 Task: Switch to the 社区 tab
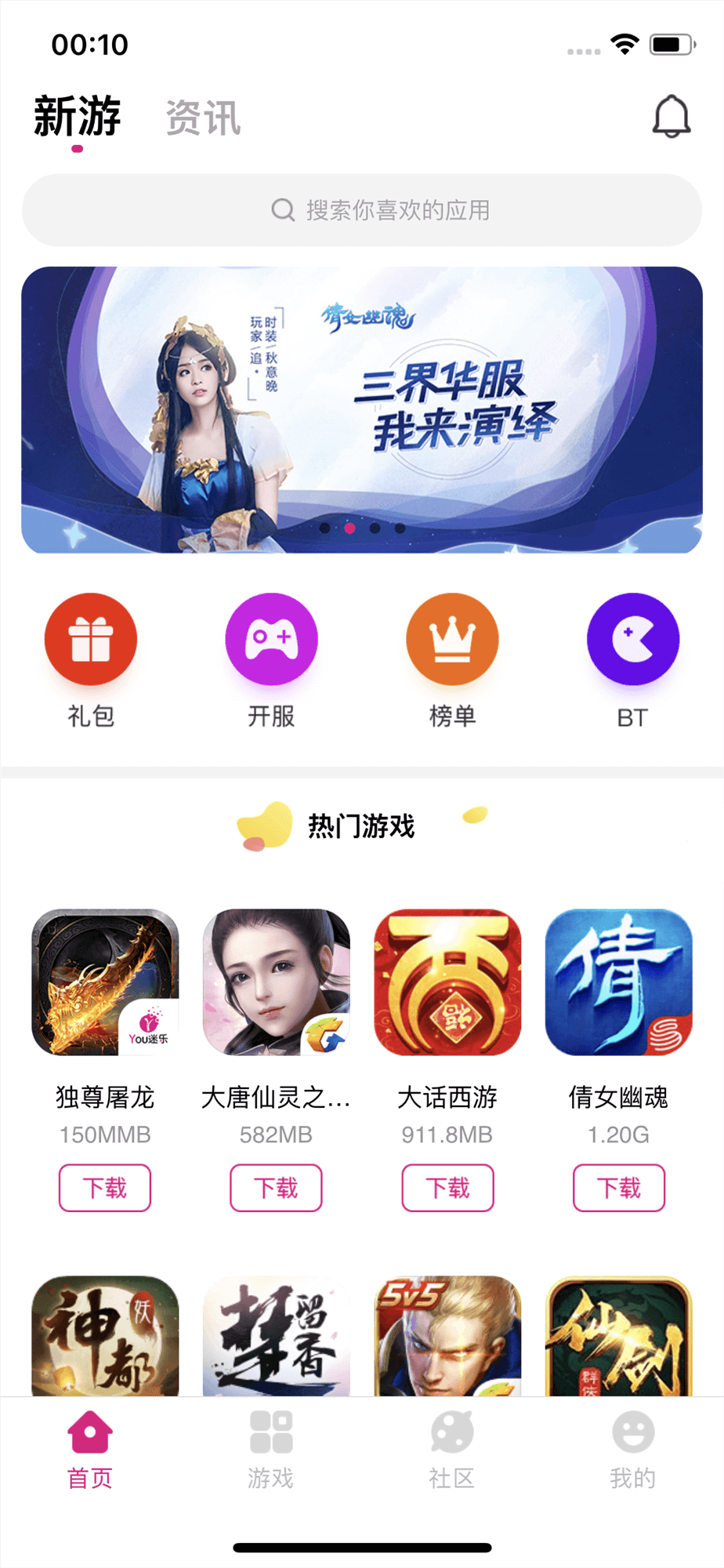point(452,1449)
